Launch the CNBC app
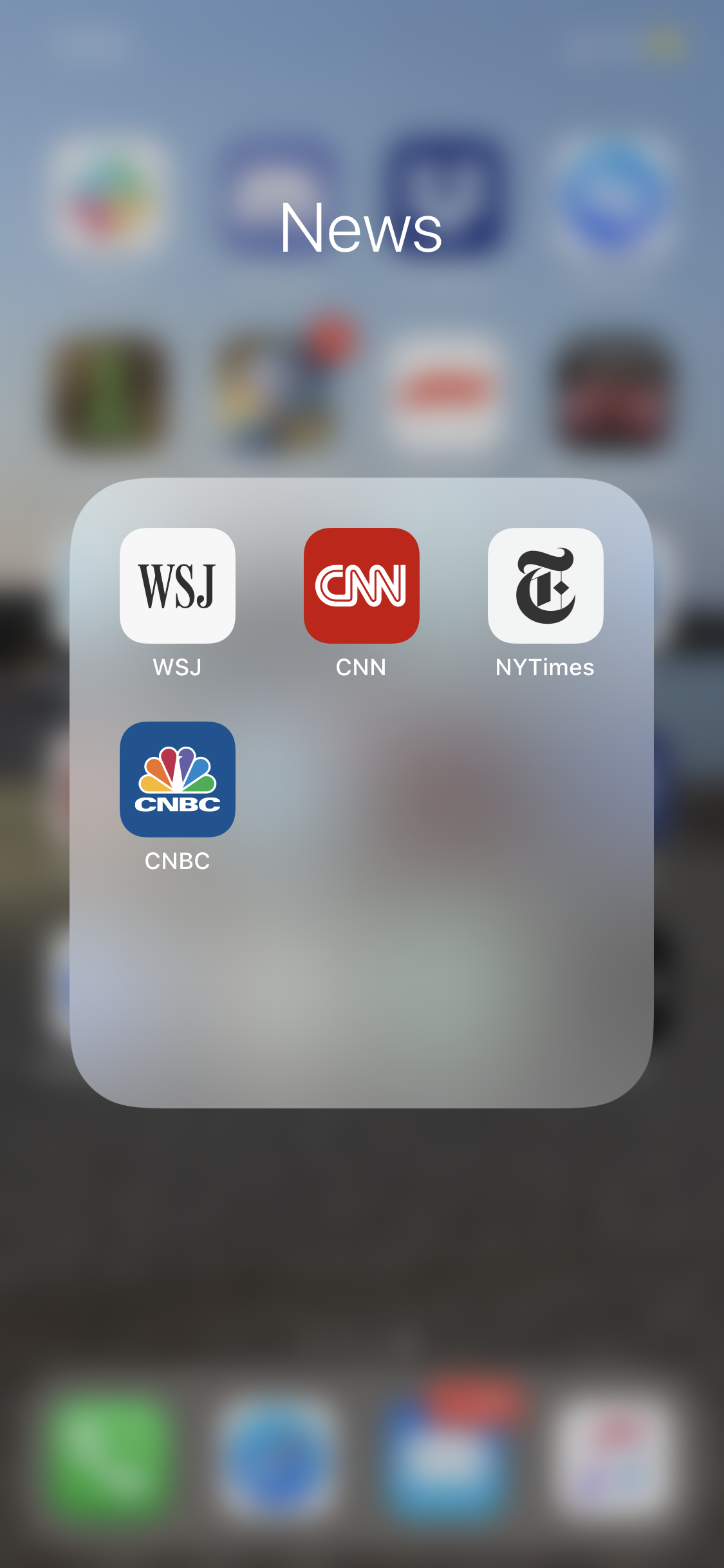This screenshot has height=1568, width=724. (x=178, y=779)
